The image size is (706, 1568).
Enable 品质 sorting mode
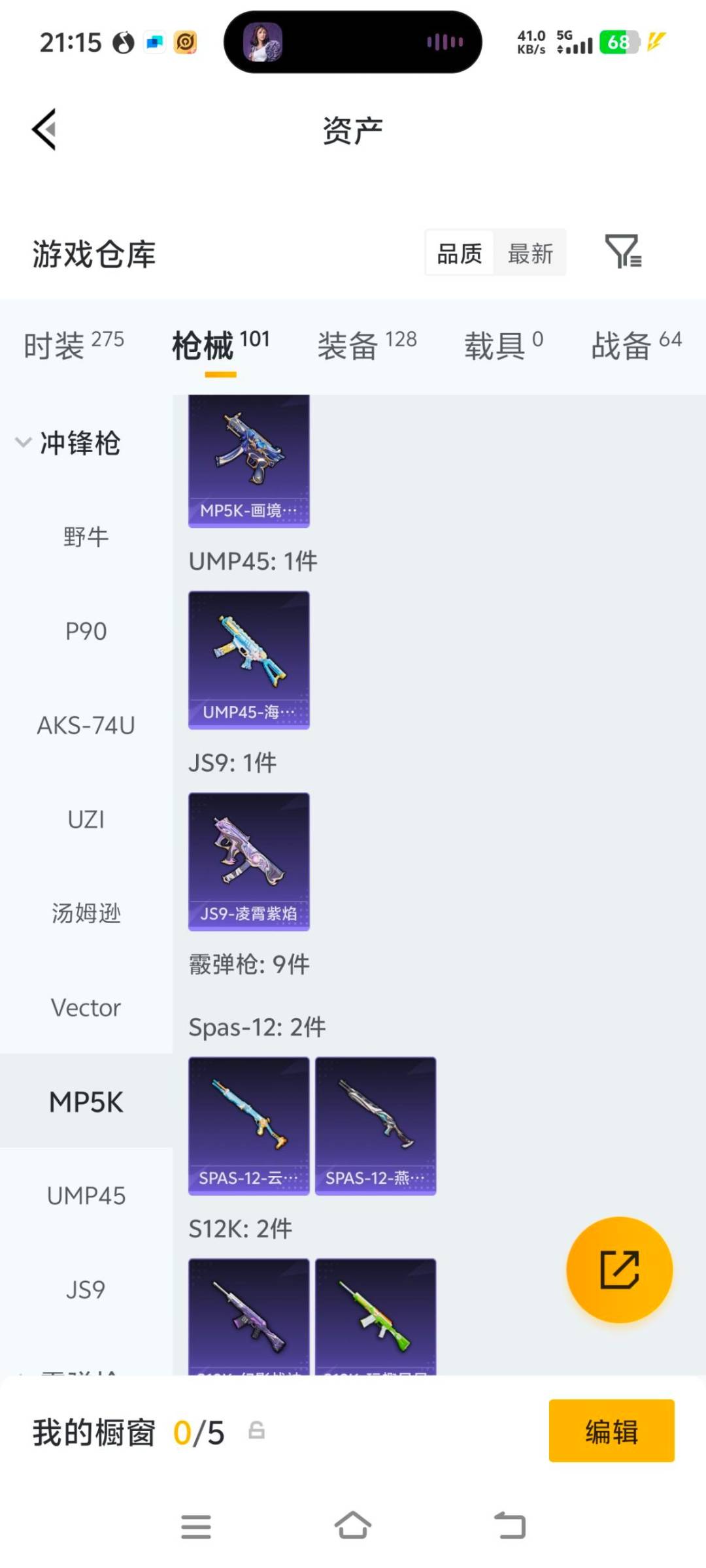(458, 253)
